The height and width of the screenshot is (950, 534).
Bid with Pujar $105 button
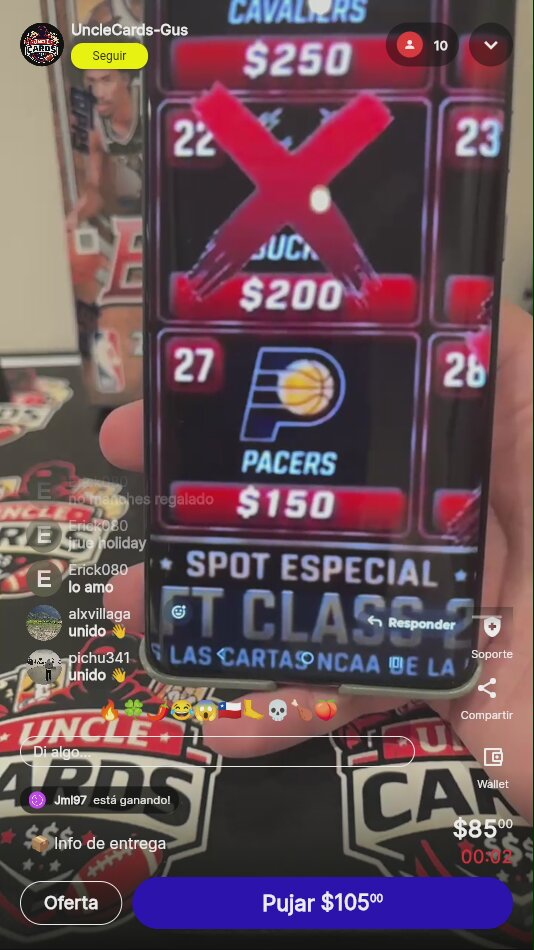(x=322, y=903)
